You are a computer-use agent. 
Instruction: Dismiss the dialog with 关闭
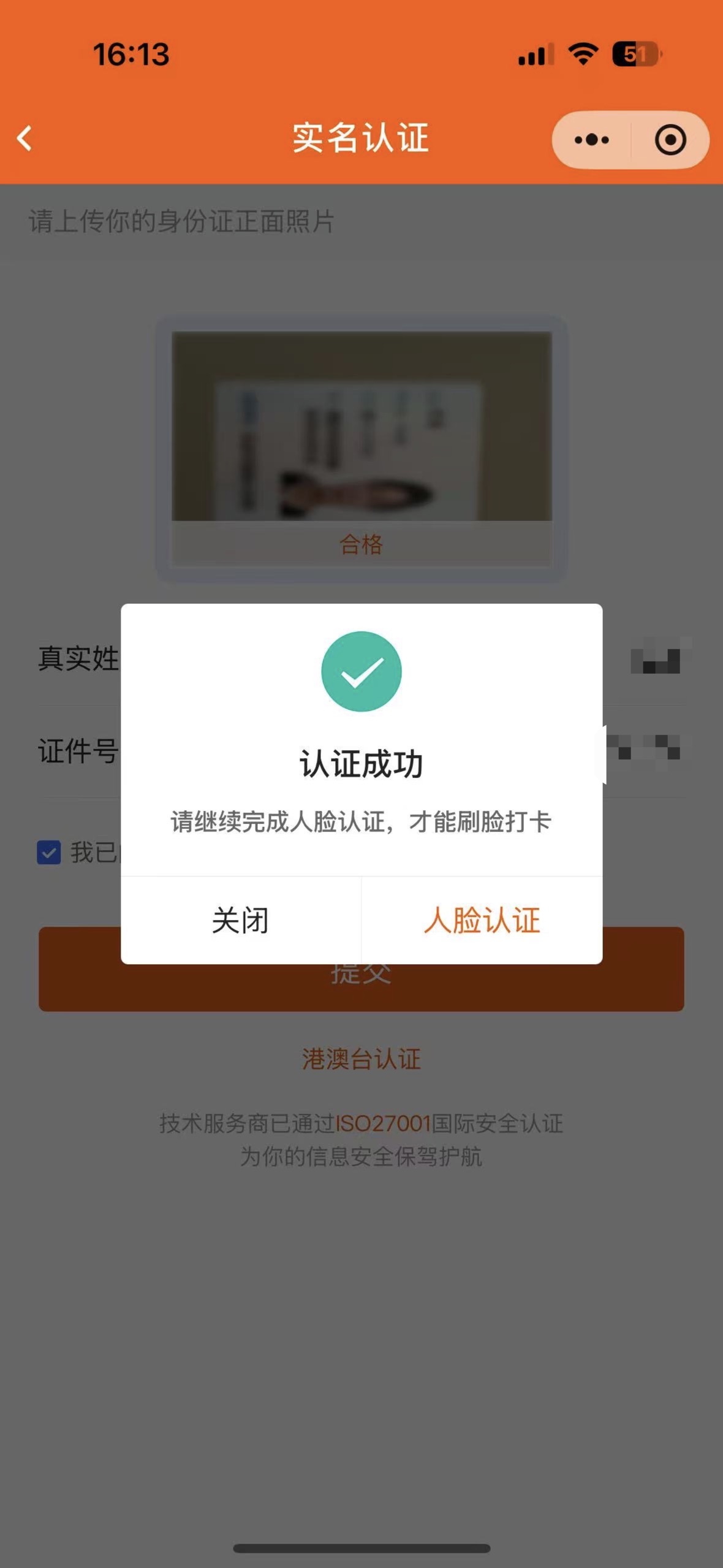pos(240,920)
